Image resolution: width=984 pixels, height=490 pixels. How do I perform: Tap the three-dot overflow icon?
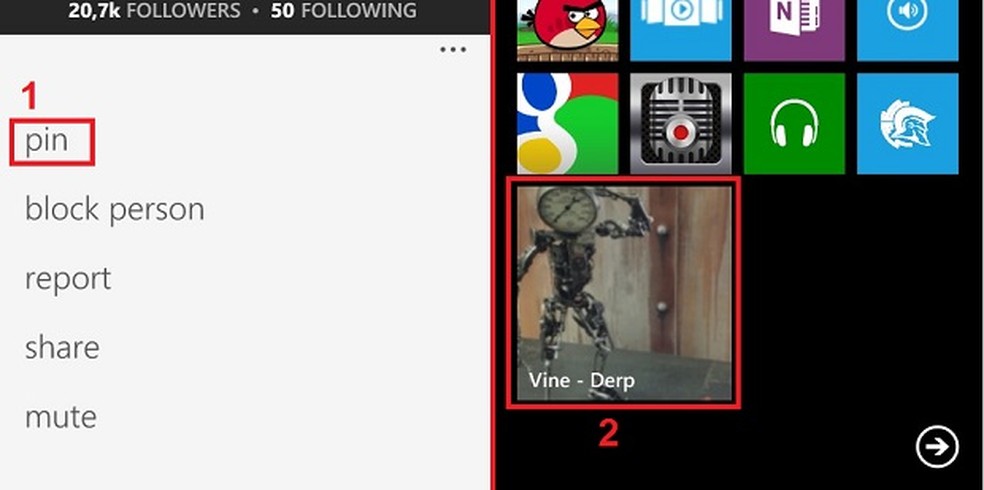point(452,49)
